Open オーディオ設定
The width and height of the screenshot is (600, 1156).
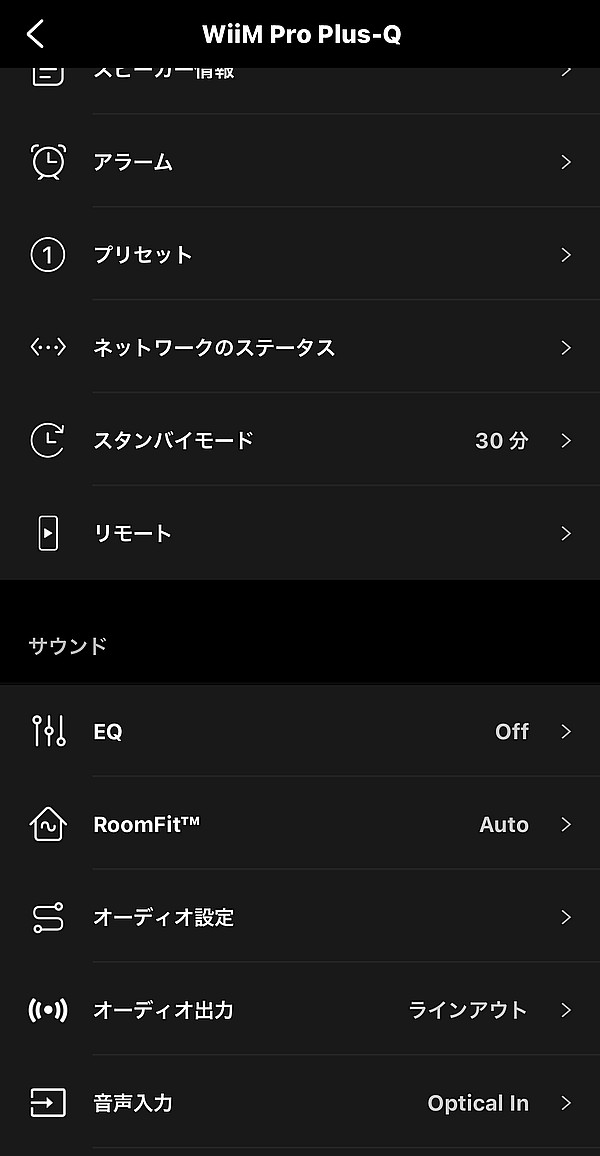pos(300,917)
